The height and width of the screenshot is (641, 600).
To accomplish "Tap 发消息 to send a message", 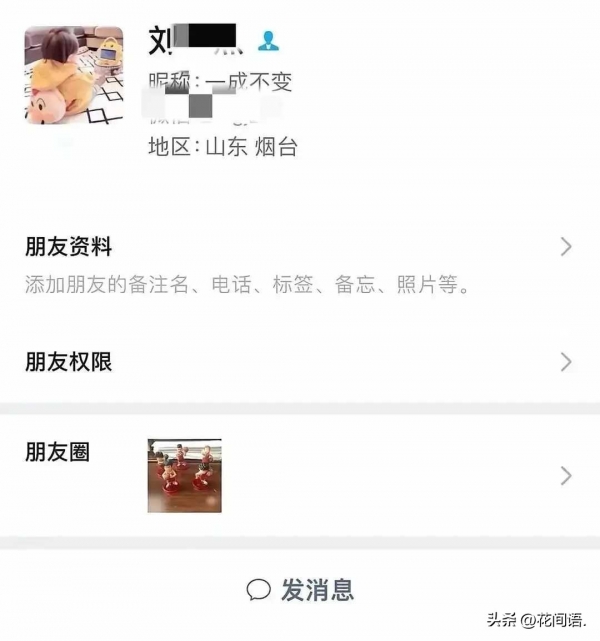I will [x=300, y=589].
